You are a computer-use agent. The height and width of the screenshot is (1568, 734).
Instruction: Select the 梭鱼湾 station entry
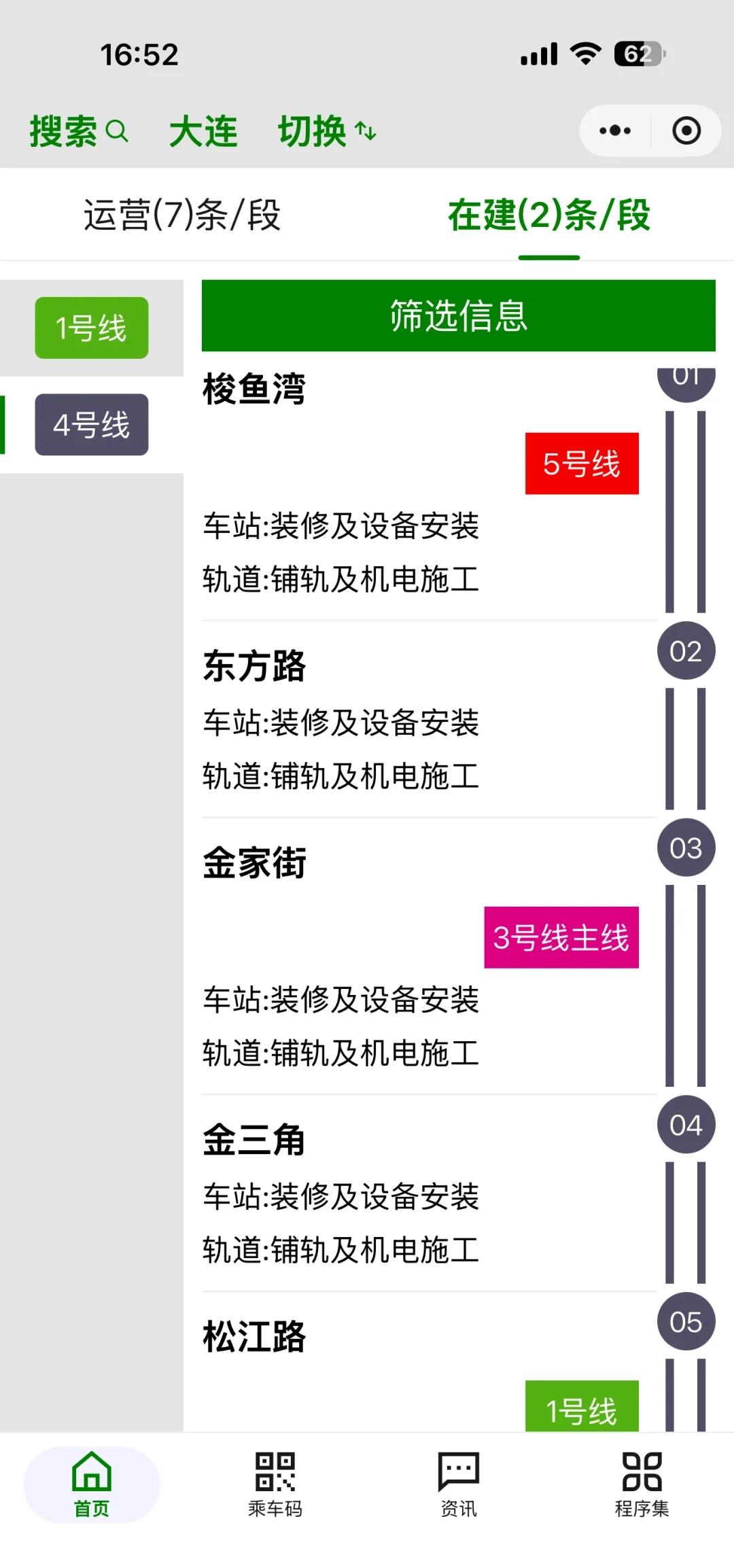tap(255, 386)
